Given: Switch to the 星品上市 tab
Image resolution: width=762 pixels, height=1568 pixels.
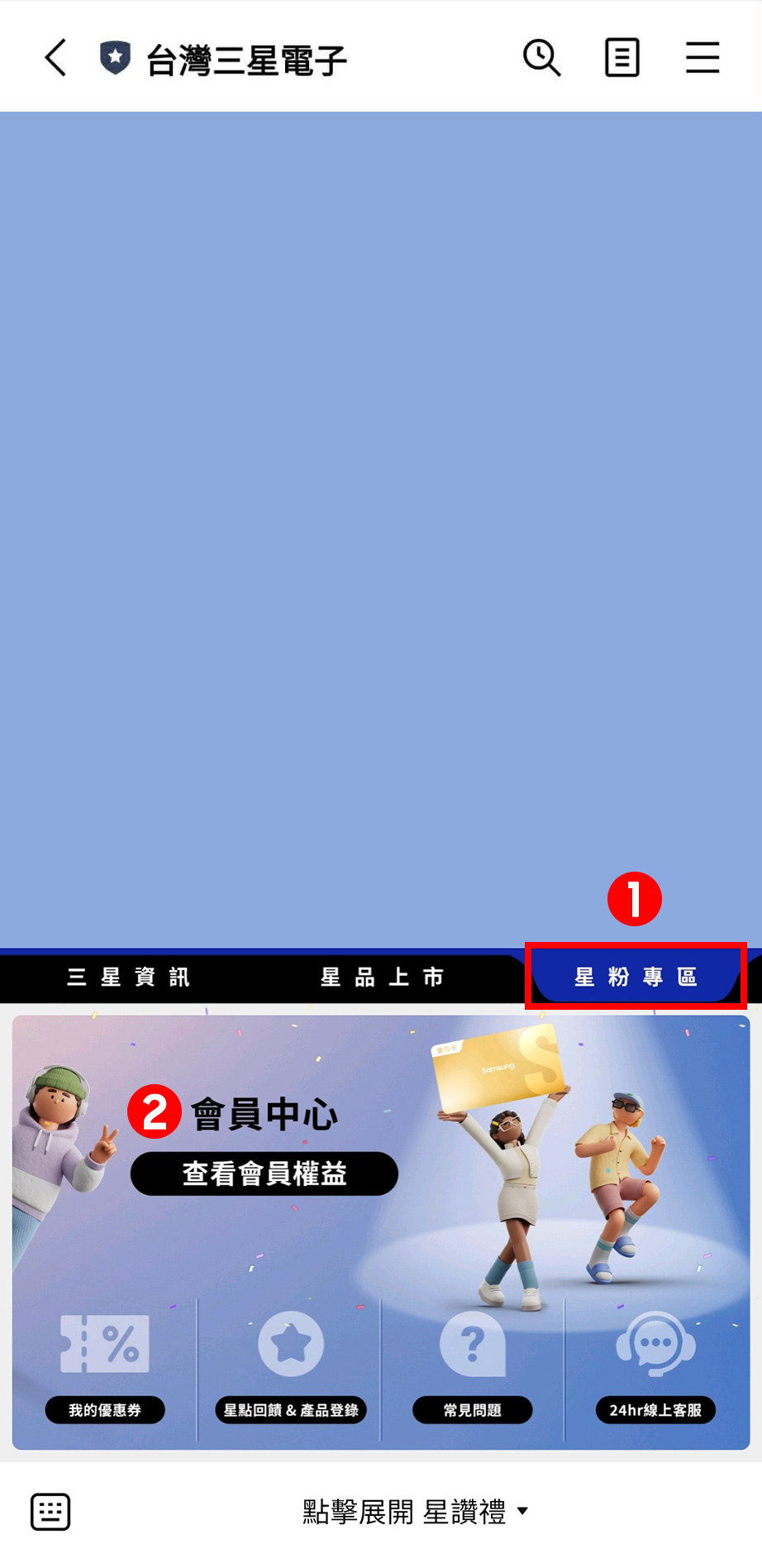Looking at the screenshot, I should 382,977.
